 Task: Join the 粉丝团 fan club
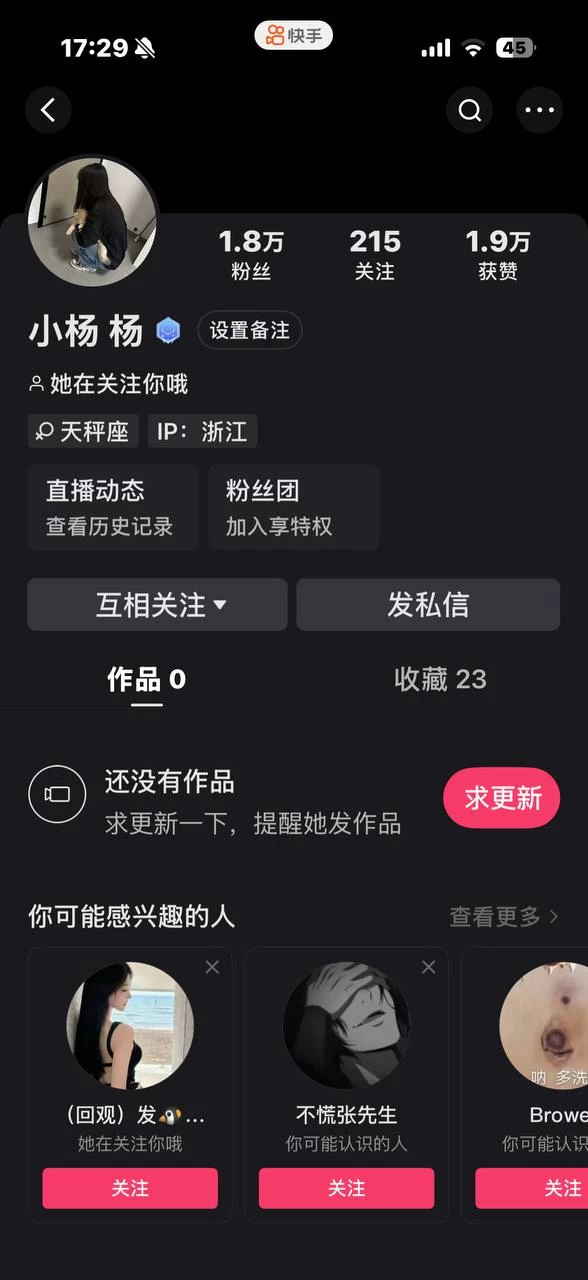pos(294,507)
